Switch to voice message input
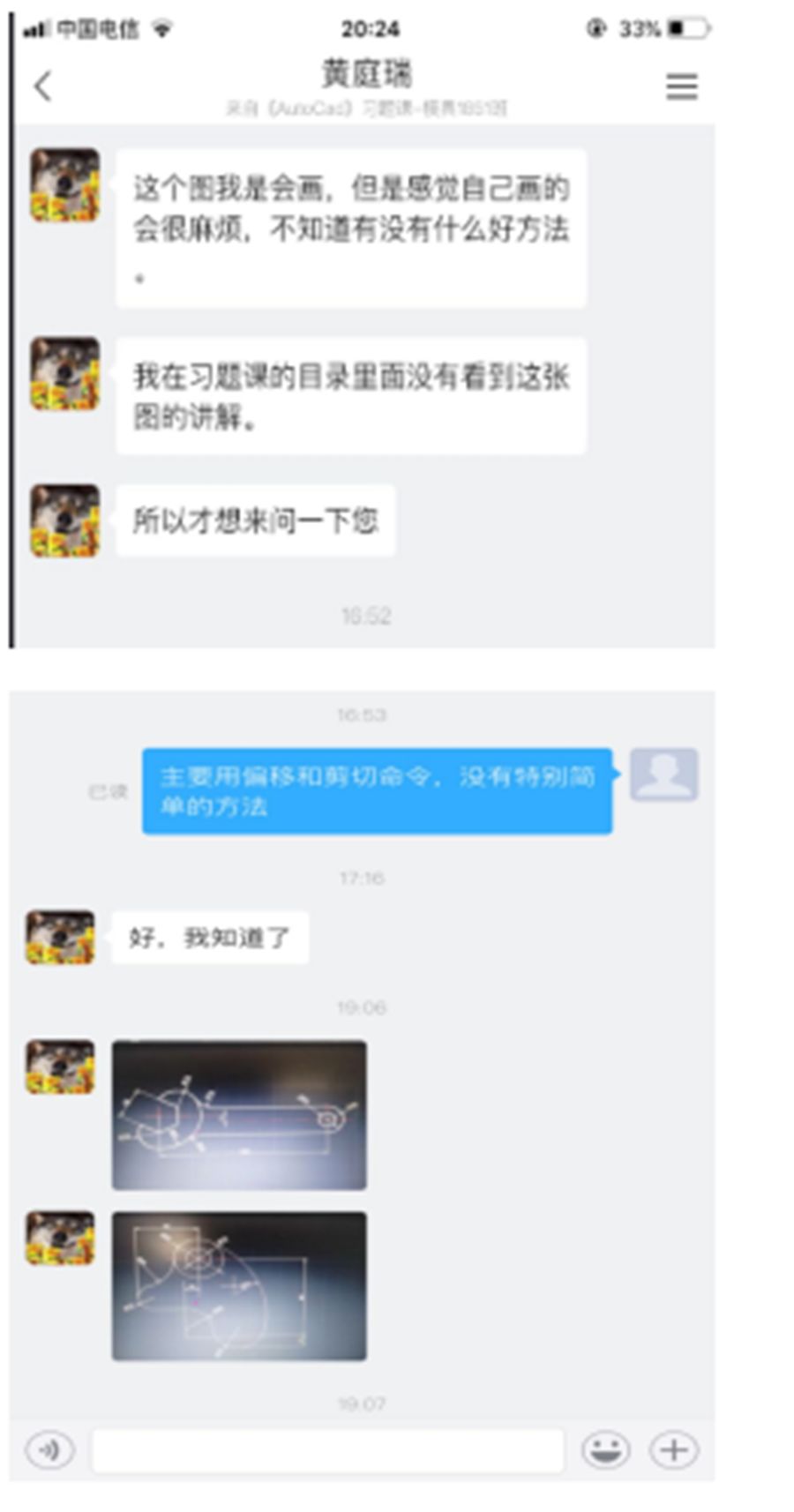 click(49, 1449)
